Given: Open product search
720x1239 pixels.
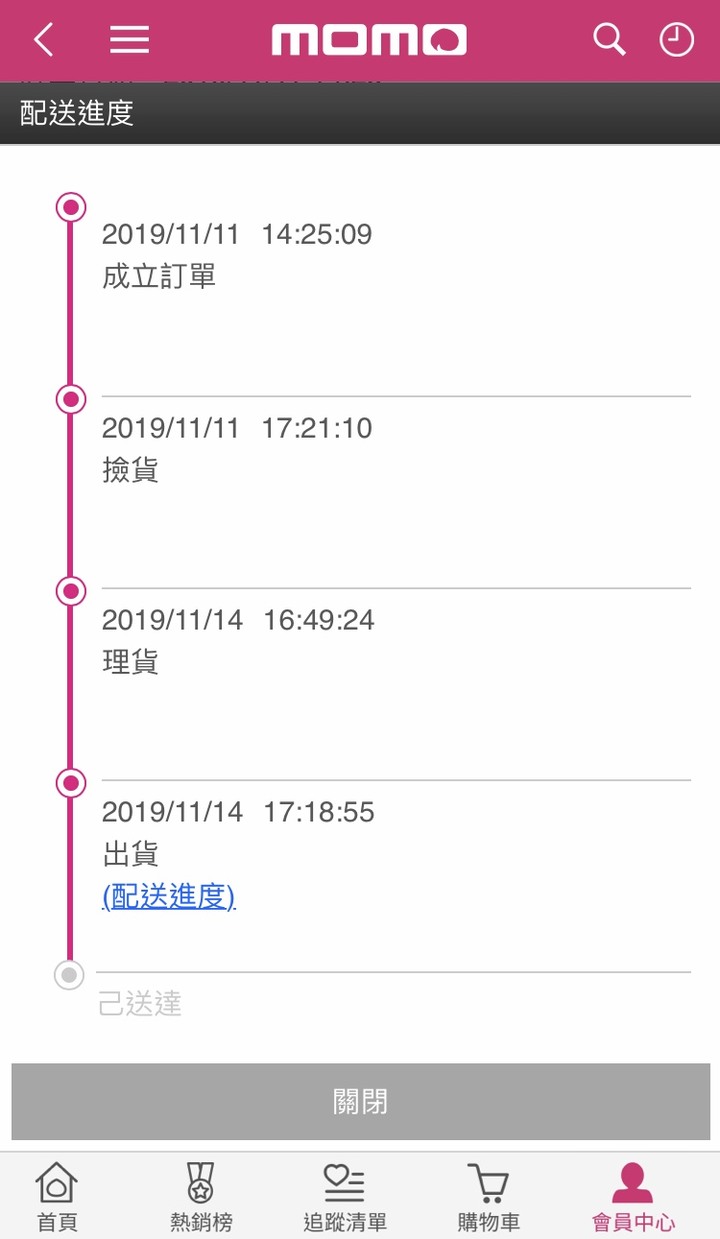Looking at the screenshot, I should pos(609,40).
